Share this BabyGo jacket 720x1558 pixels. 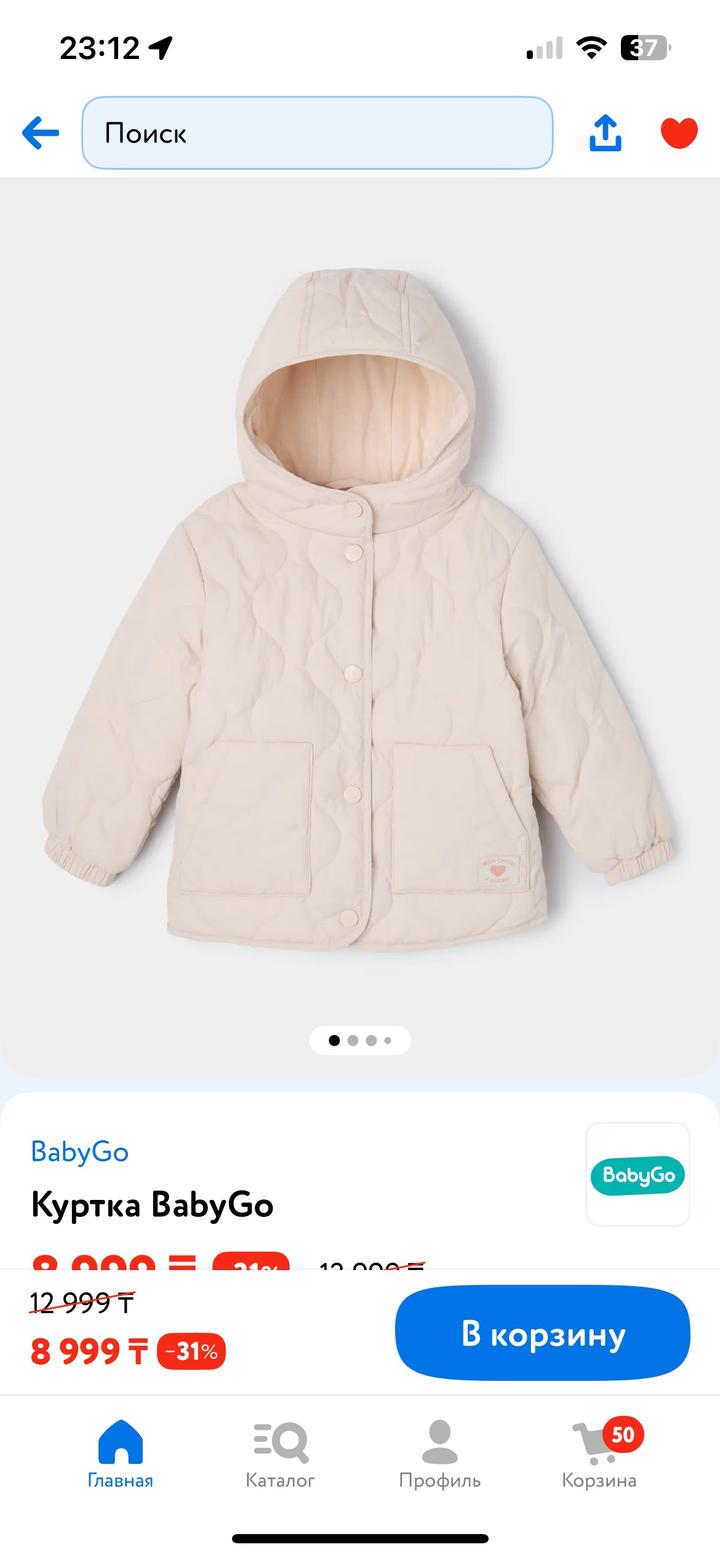(x=605, y=133)
